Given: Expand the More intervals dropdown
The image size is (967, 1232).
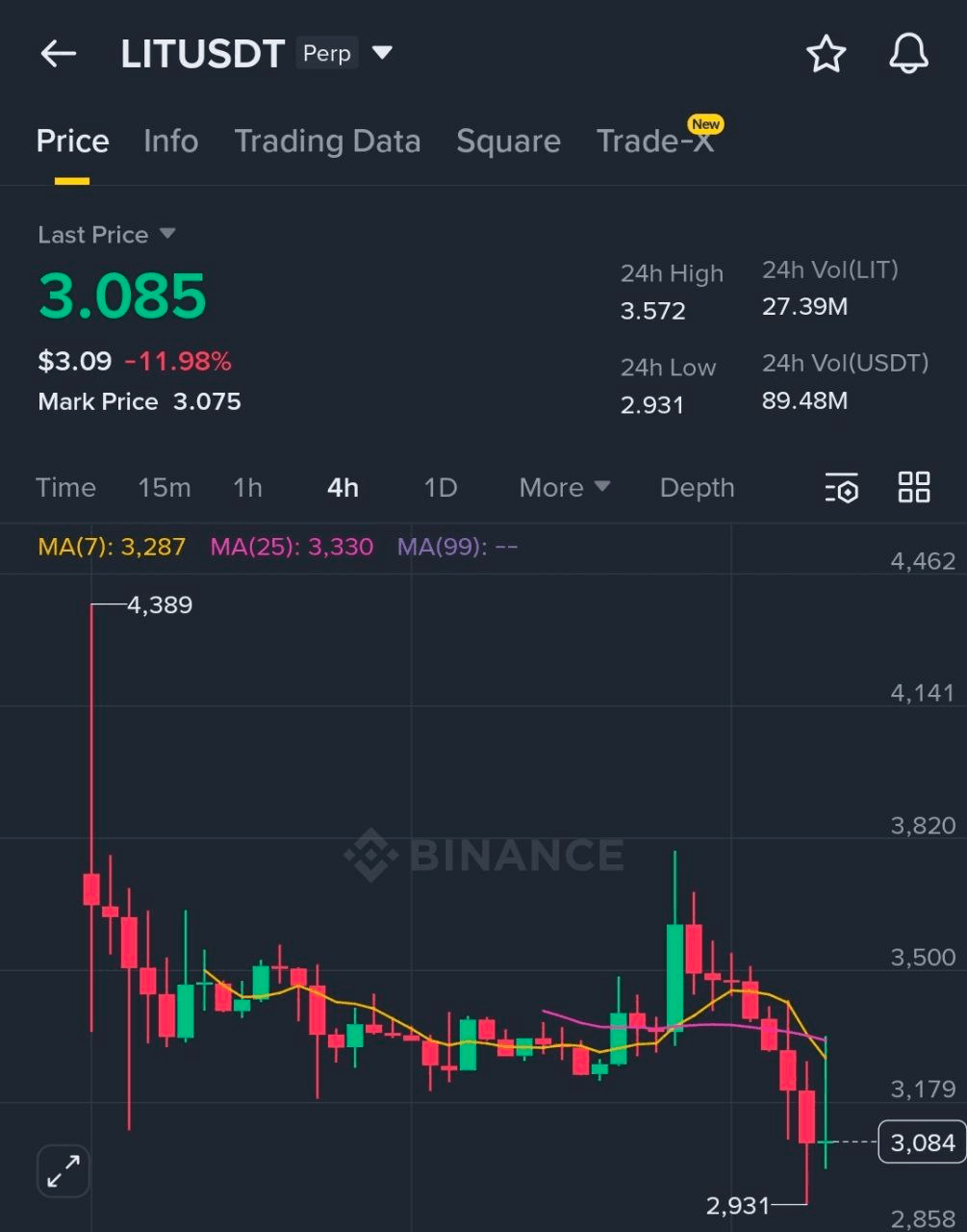Looking at the screenshot, I should (x=564, y=488).
